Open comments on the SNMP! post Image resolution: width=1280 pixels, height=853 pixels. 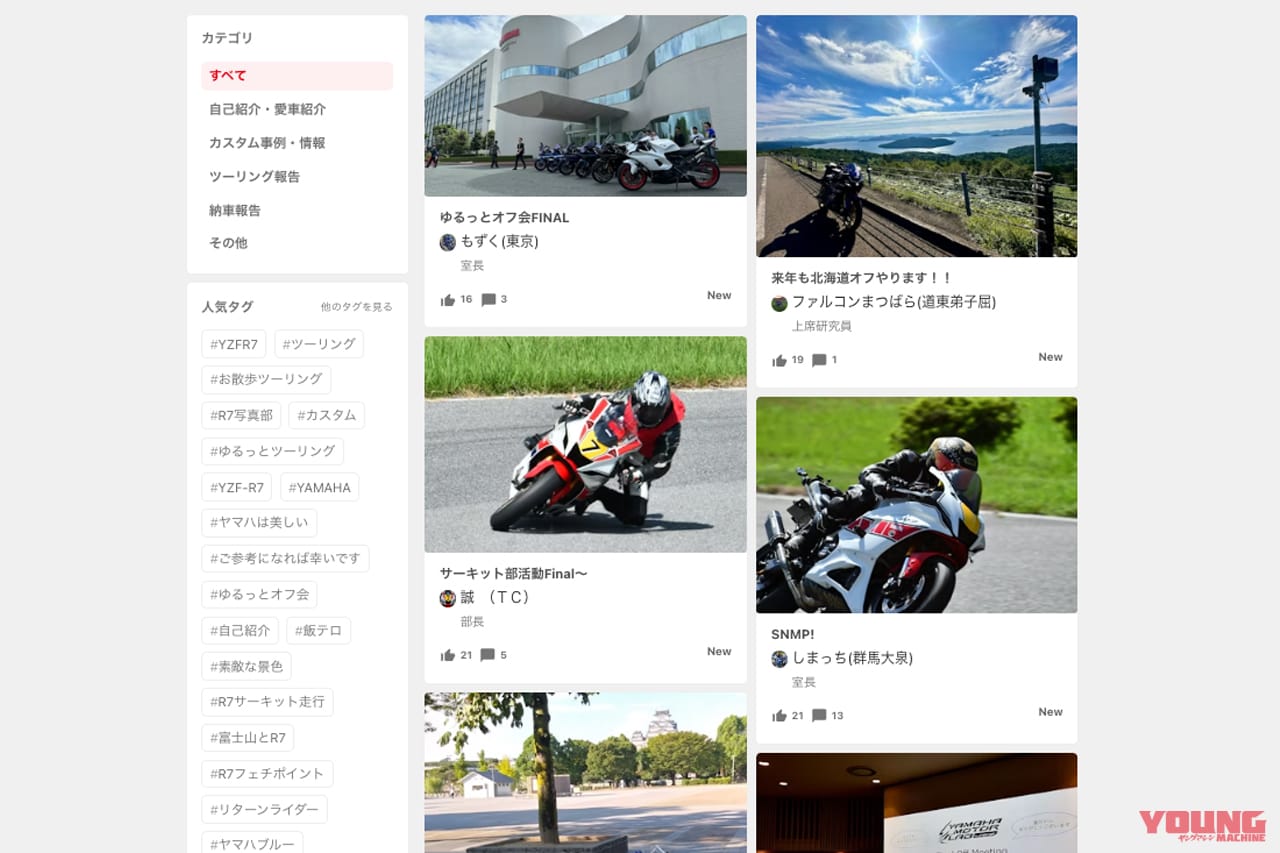click(819, 716)
